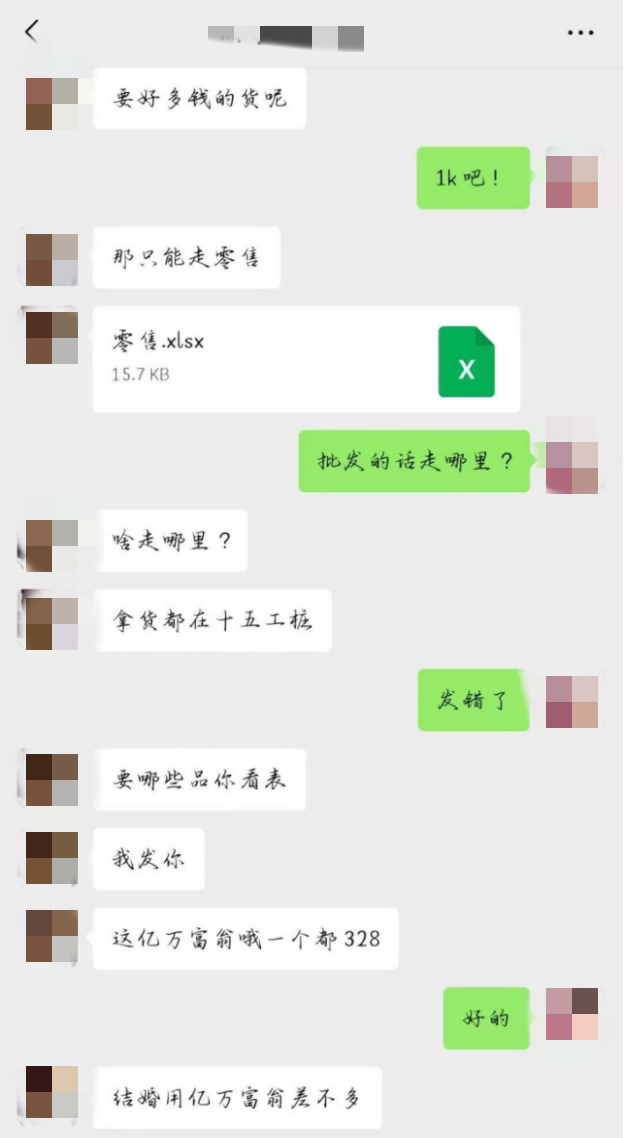The width and height of the screenshot is (624, 1138).
Task: View your own avatar beside 1k吧!
Action: (x=572, y=181)
